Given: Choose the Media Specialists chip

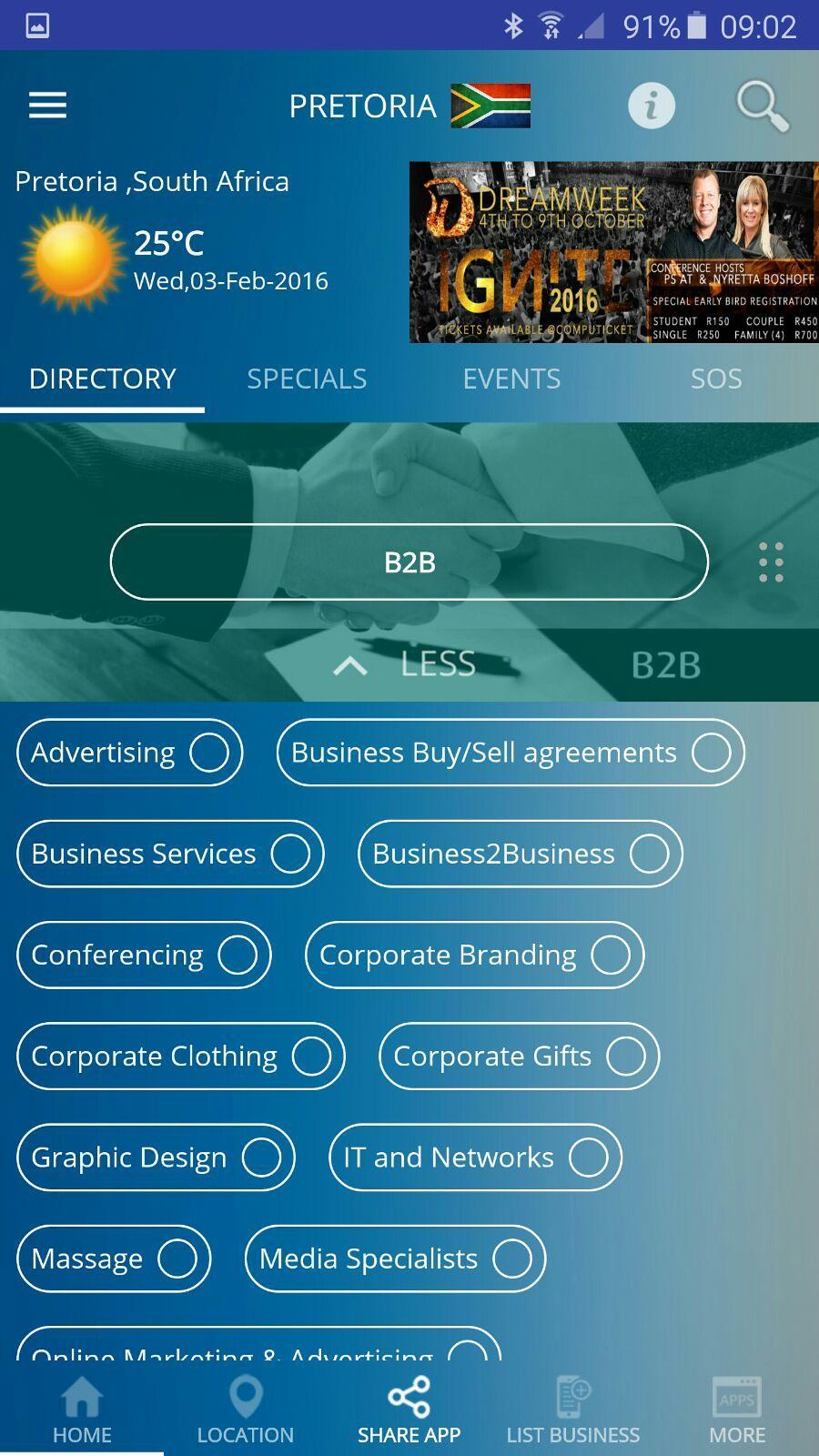Looking at the screenshot, I should [395, 1259].
